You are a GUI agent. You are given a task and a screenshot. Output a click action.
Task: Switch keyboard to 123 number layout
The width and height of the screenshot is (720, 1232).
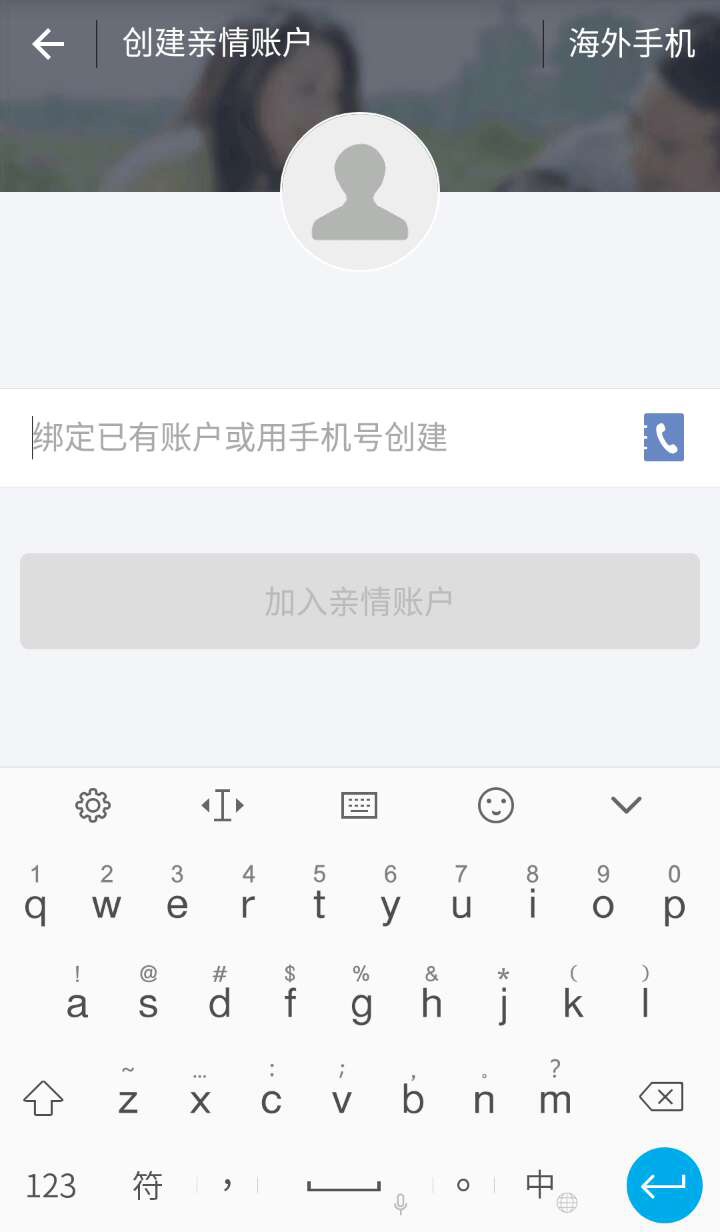tap(51, 1186)
